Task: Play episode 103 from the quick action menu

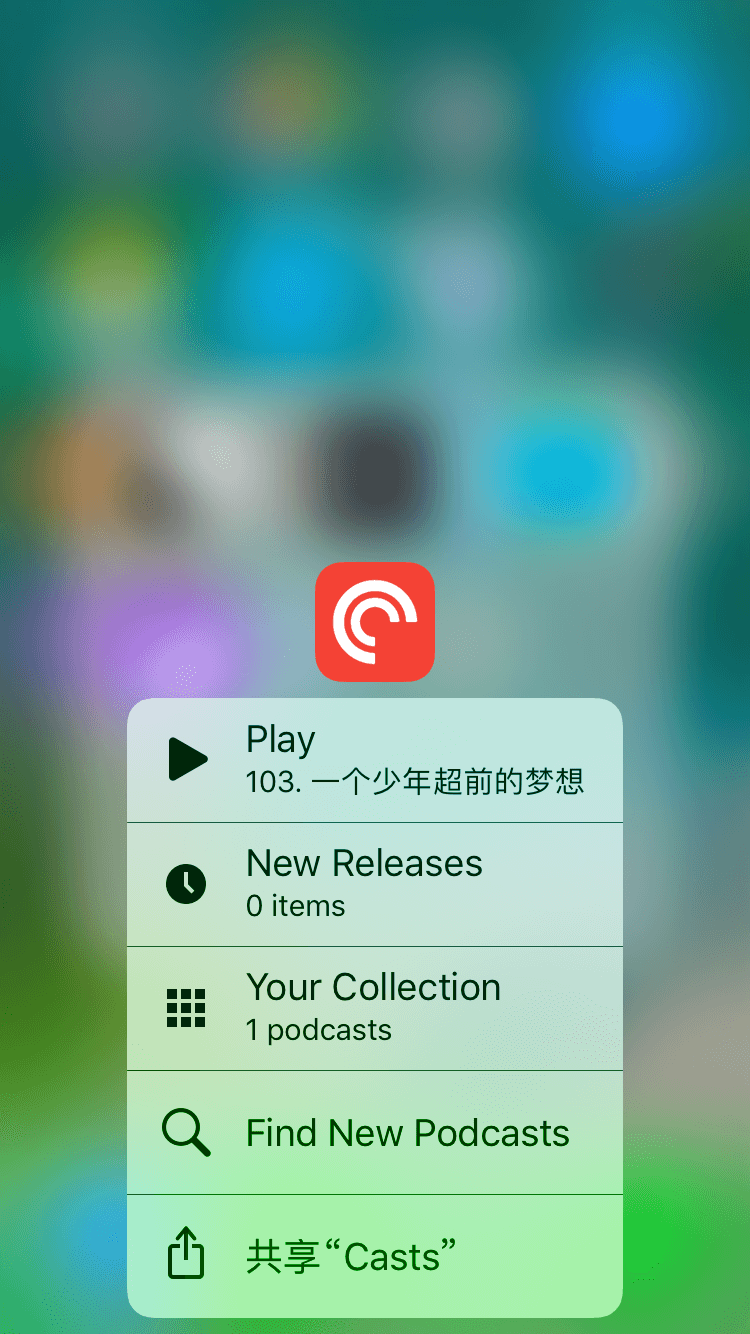Action: 374,760
